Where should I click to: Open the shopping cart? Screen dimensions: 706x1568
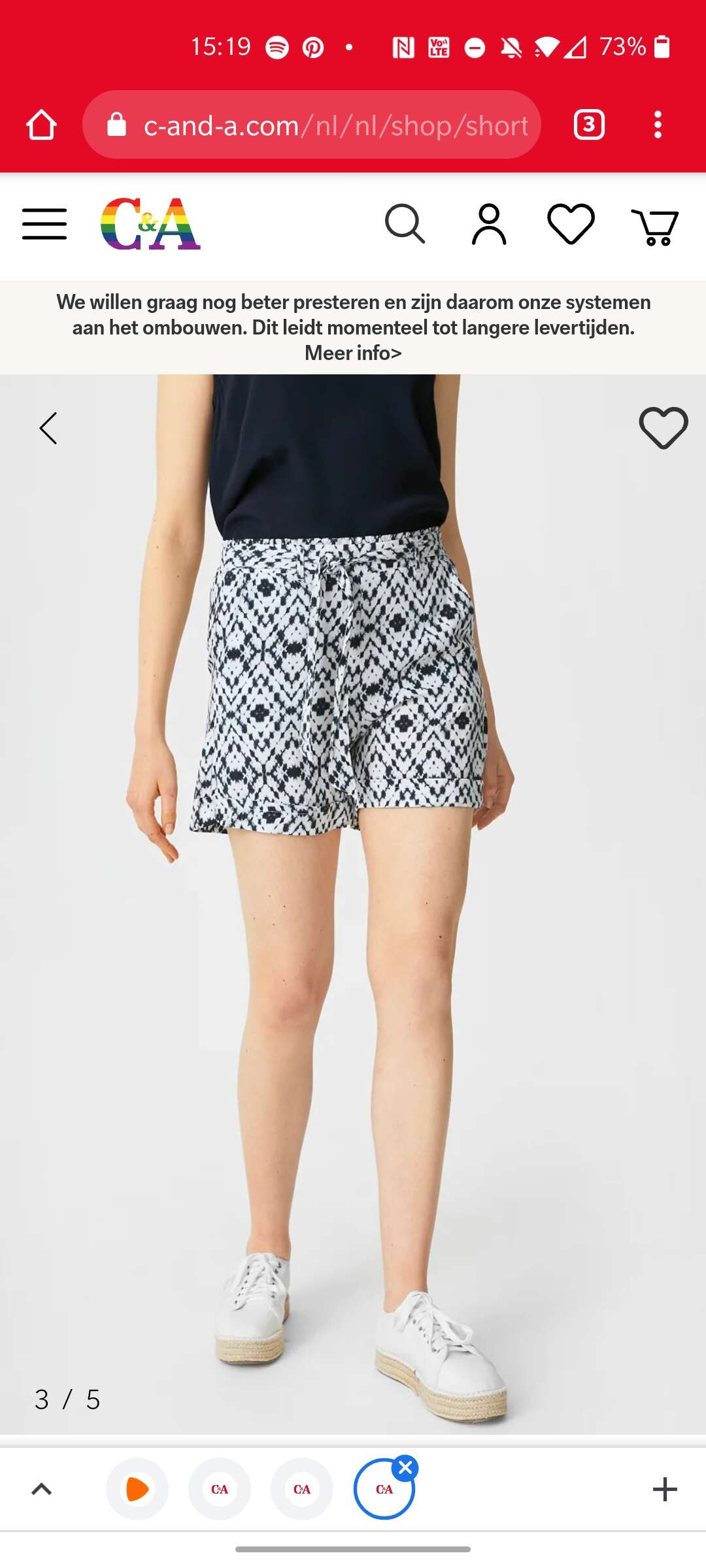click(x=655, y=226)
